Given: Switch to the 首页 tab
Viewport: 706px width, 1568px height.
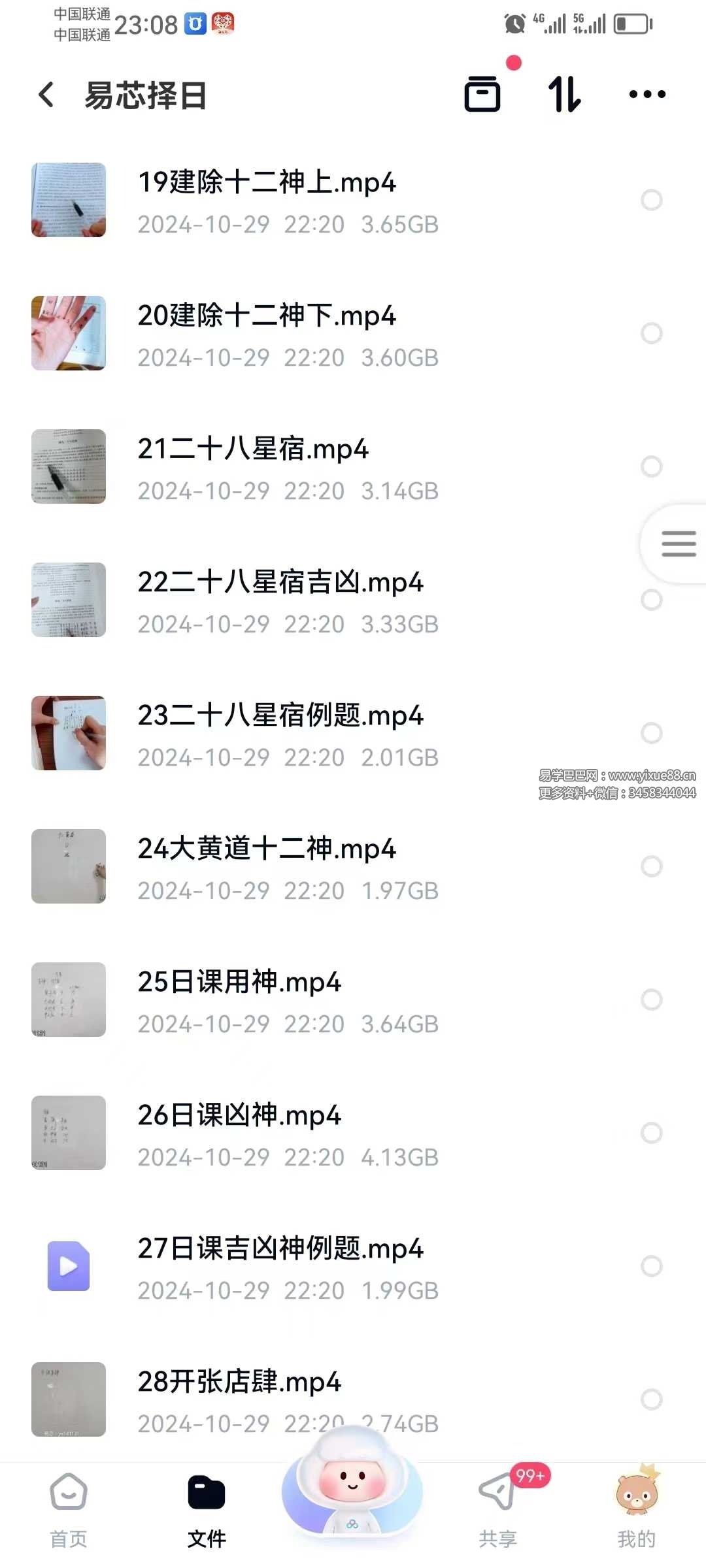Looking at the screenshot, I should [x=69, y=1511].
